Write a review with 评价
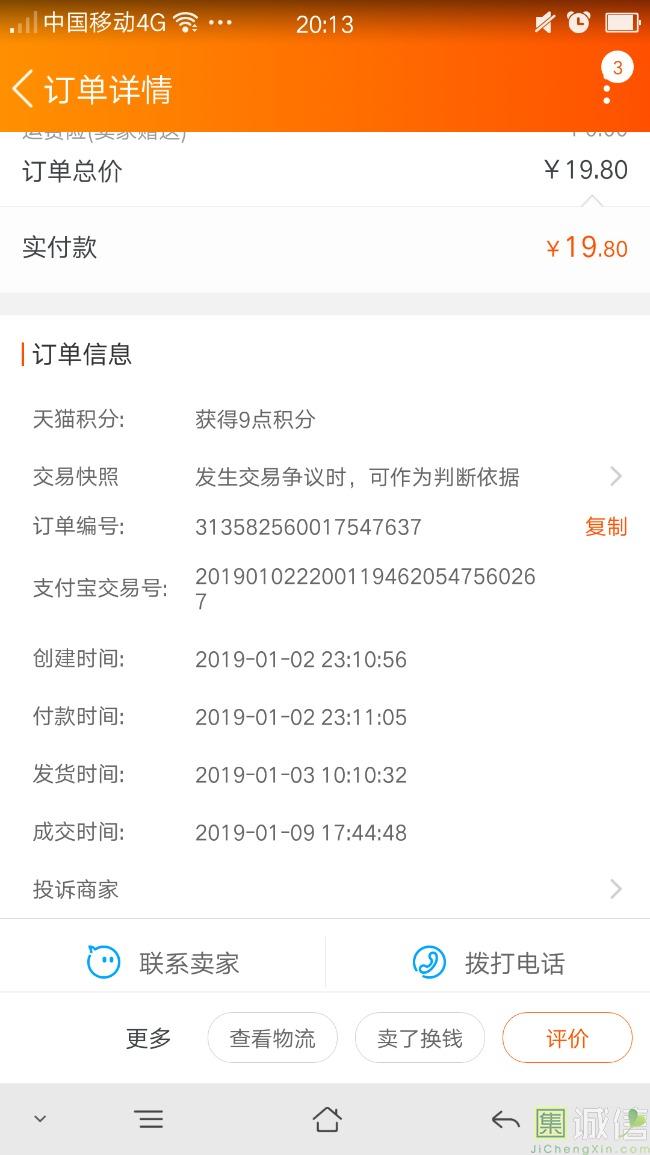The width and height of the screenshot is (650, 1155). coord(567,1038)
